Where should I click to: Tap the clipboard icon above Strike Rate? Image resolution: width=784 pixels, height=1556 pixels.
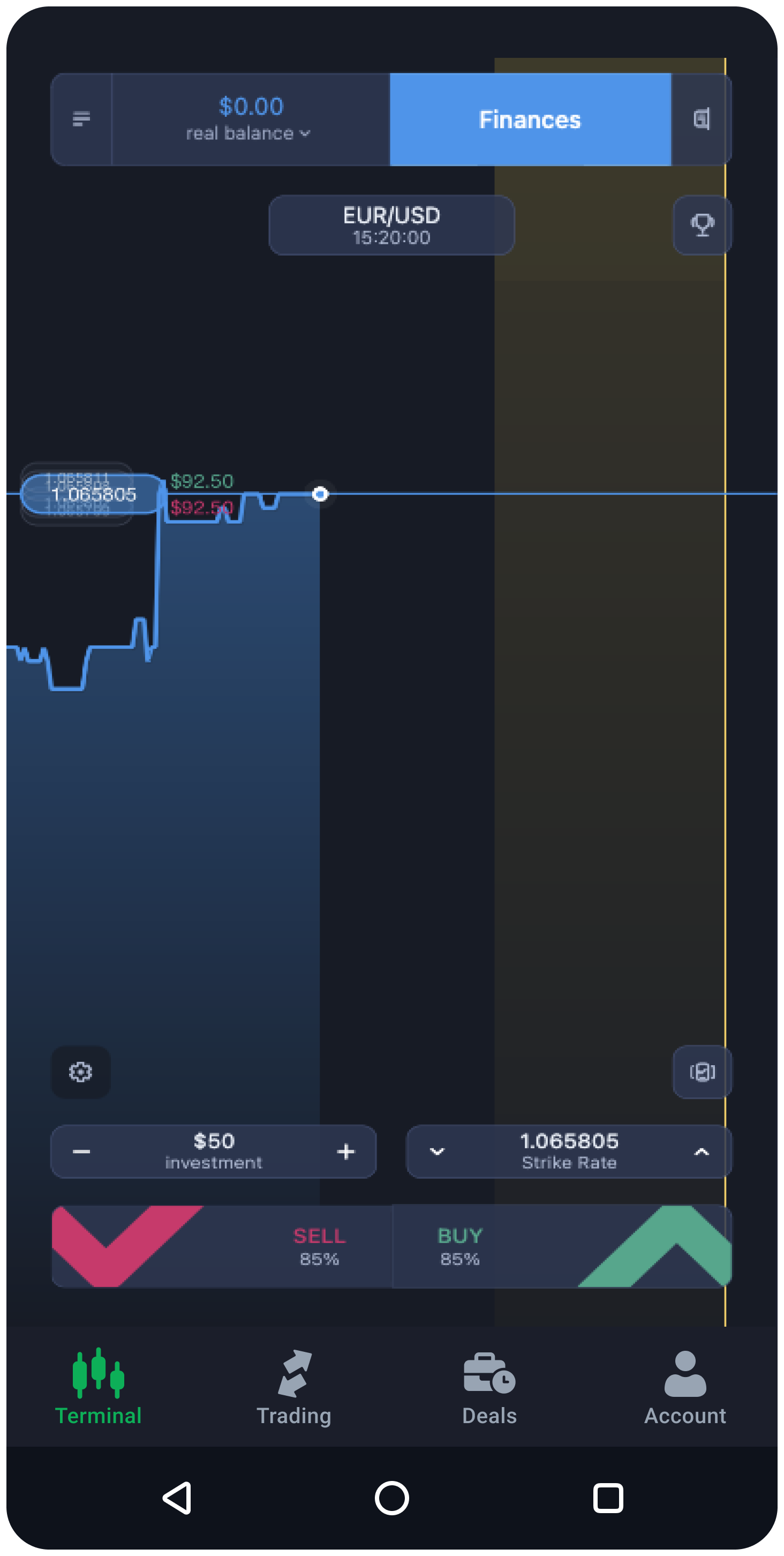point(702,1072)
